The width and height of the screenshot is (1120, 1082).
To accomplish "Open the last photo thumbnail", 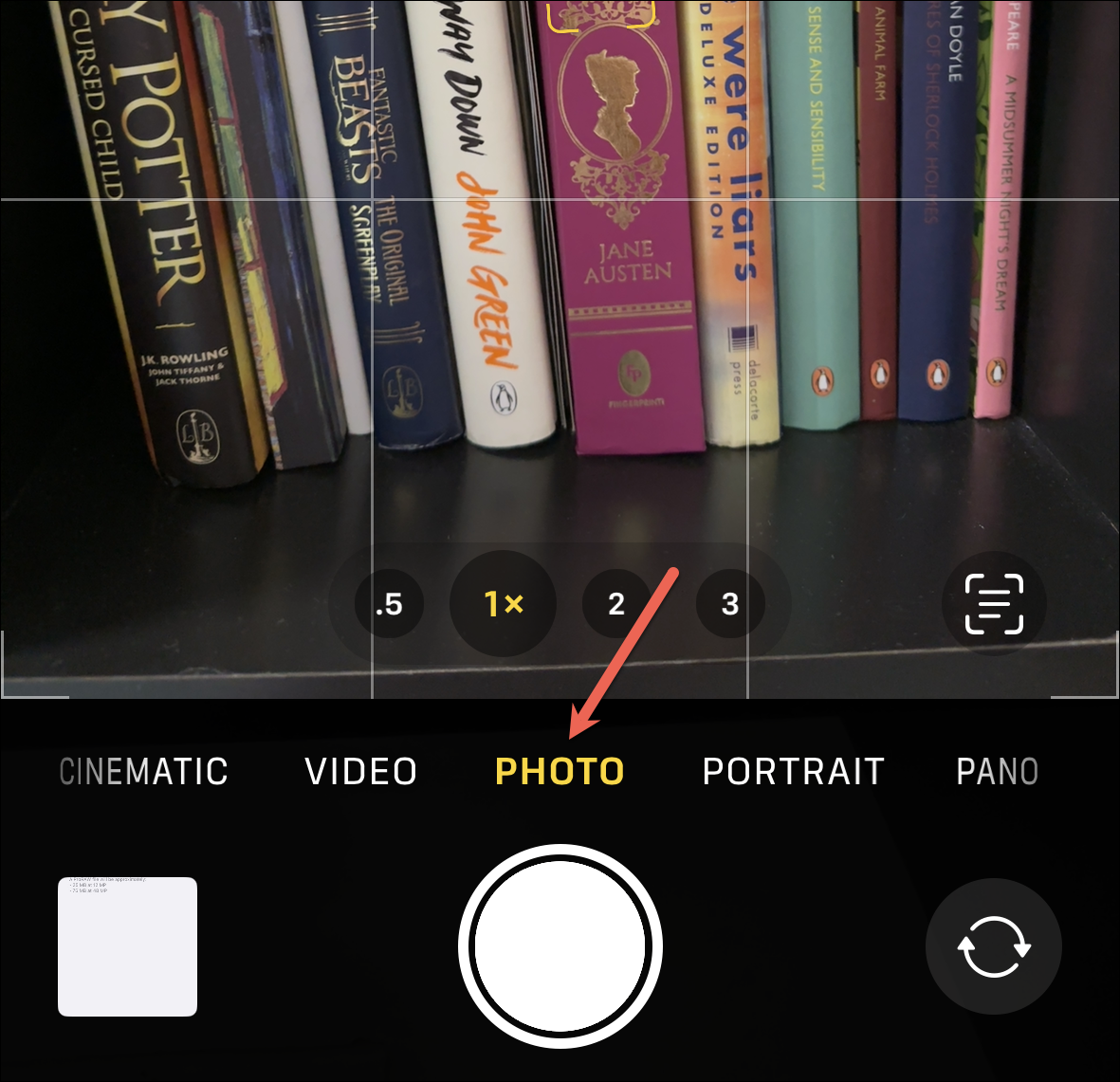I will [128, 946].
